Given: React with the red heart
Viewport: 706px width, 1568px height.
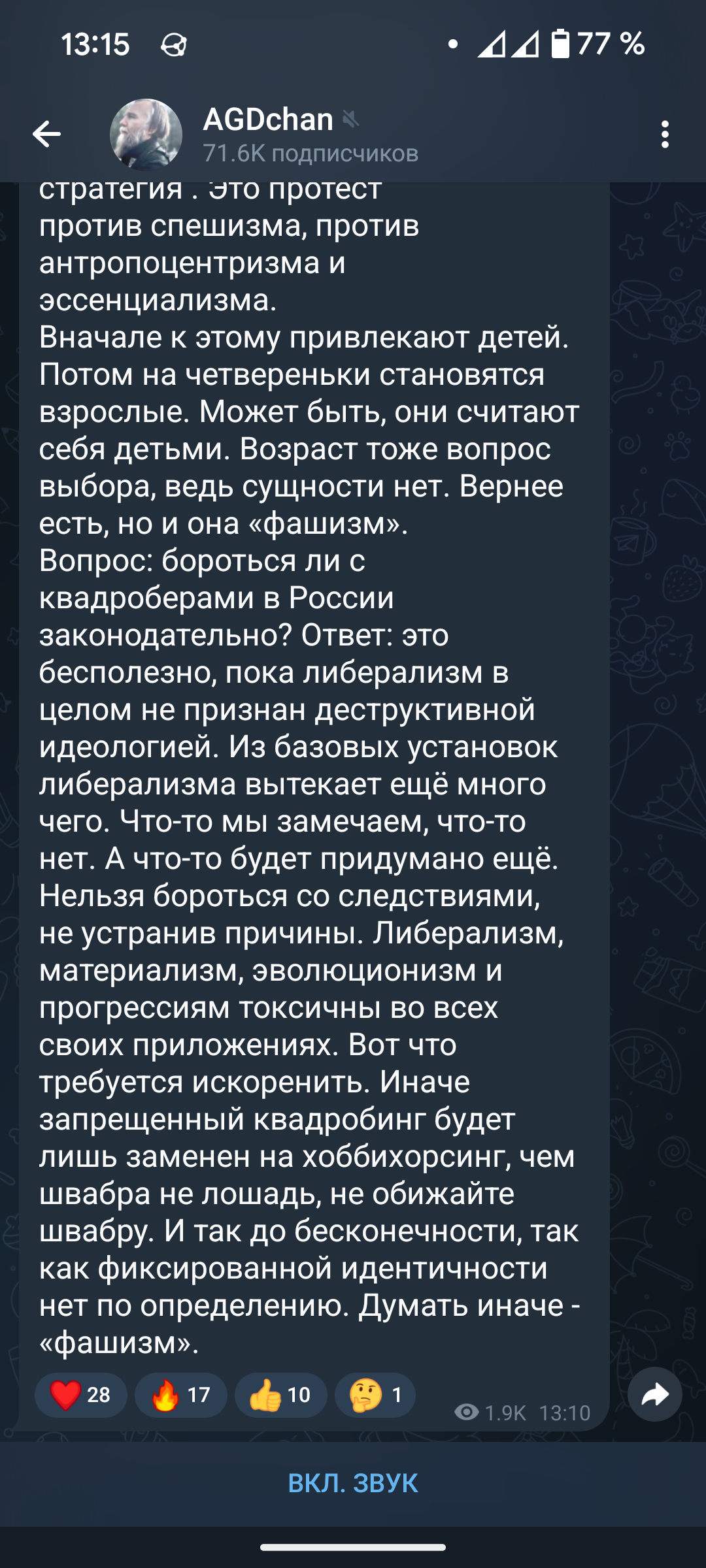Looking at the screenshot, I should pos(80,1394).
